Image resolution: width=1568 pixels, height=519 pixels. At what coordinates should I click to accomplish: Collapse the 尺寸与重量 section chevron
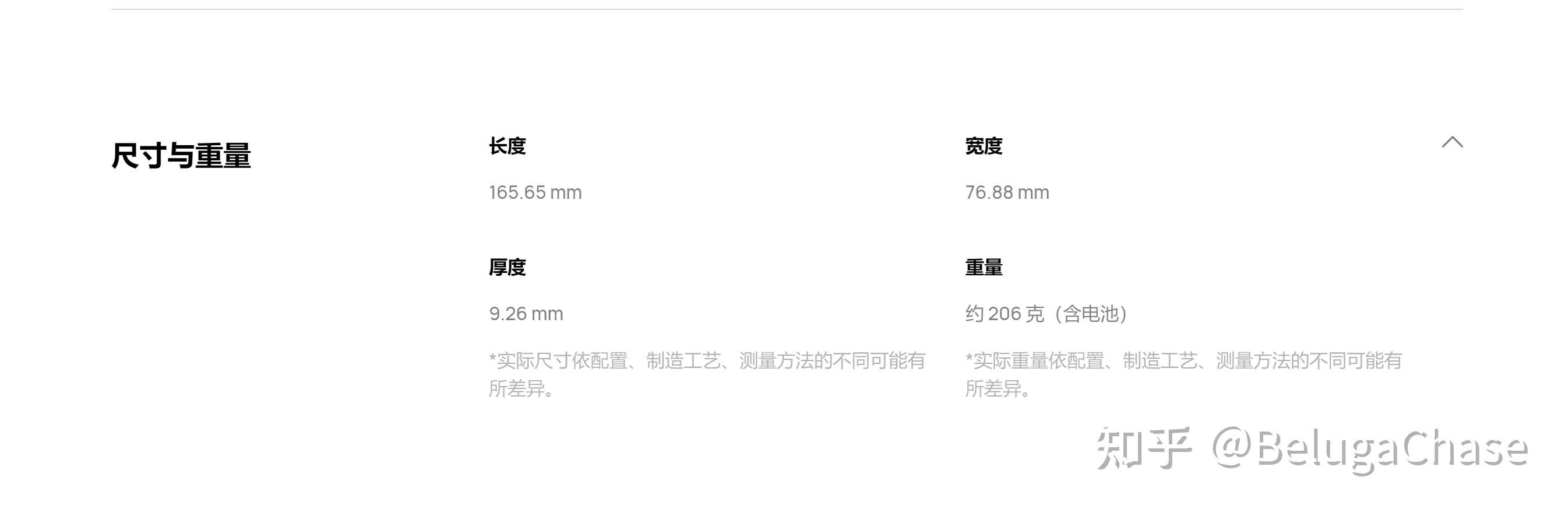tap(1451, 142)
